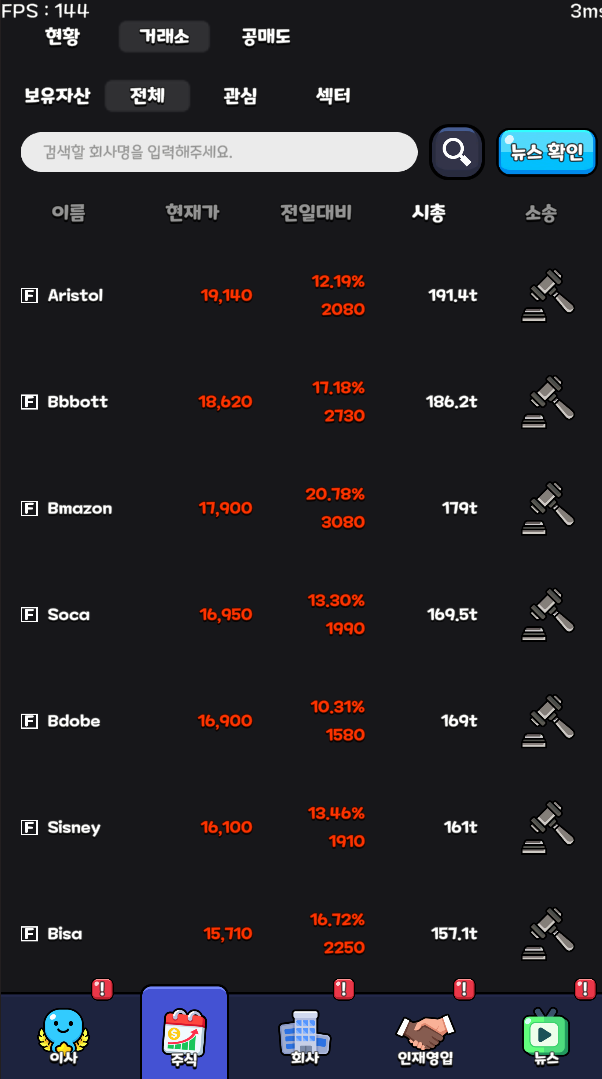Select the 보유자산 filter tab

(57, 96)
